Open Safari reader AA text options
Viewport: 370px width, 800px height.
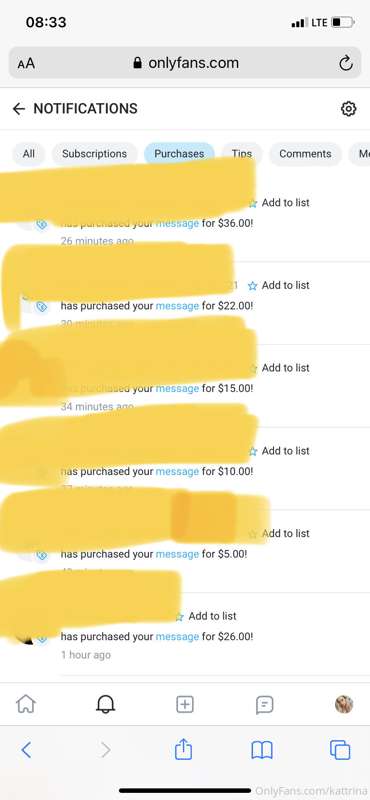pos(26,63)
